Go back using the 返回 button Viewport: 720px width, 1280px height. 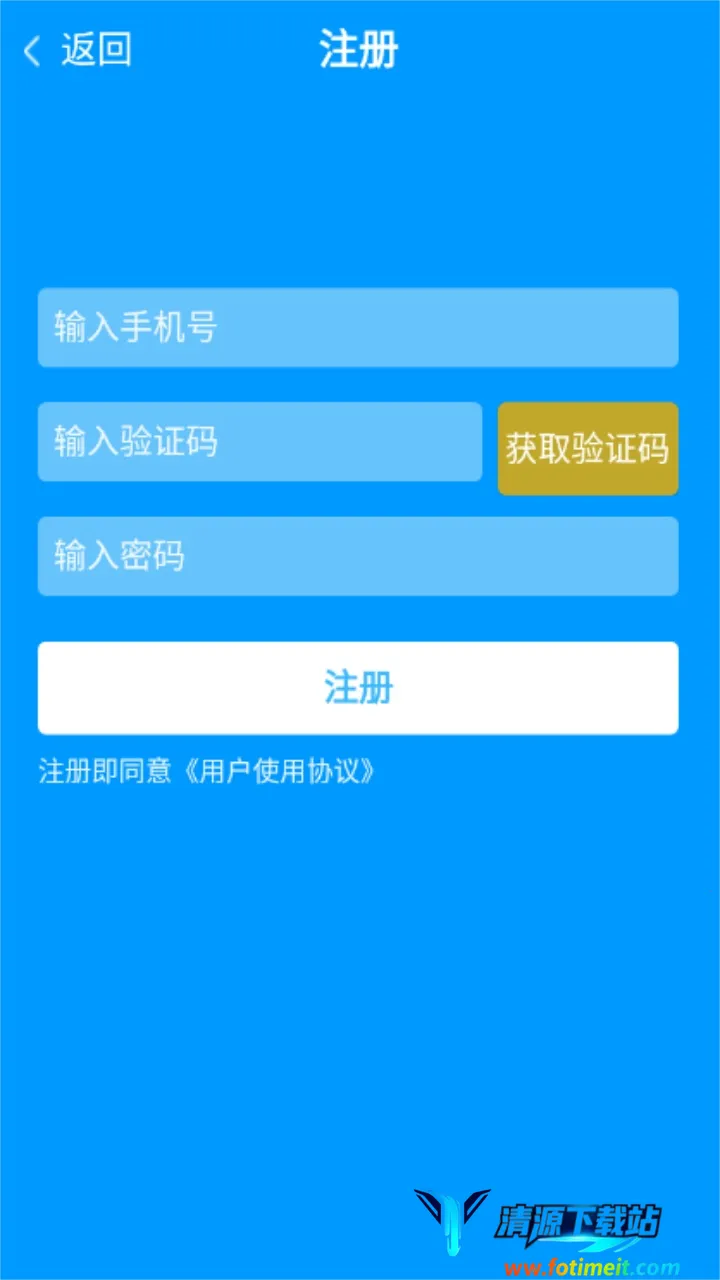click(78, 50)
